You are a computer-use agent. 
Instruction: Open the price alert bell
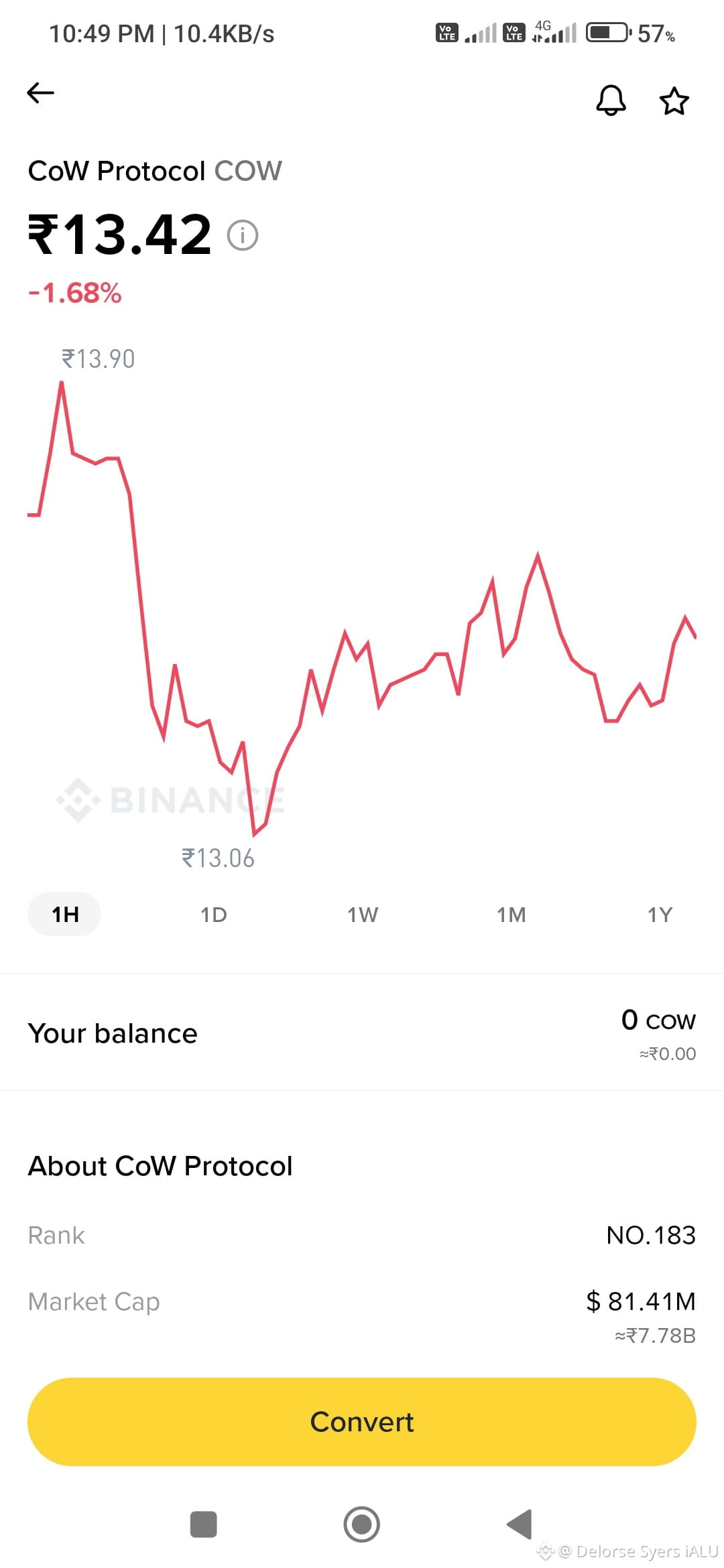[611, 101]
